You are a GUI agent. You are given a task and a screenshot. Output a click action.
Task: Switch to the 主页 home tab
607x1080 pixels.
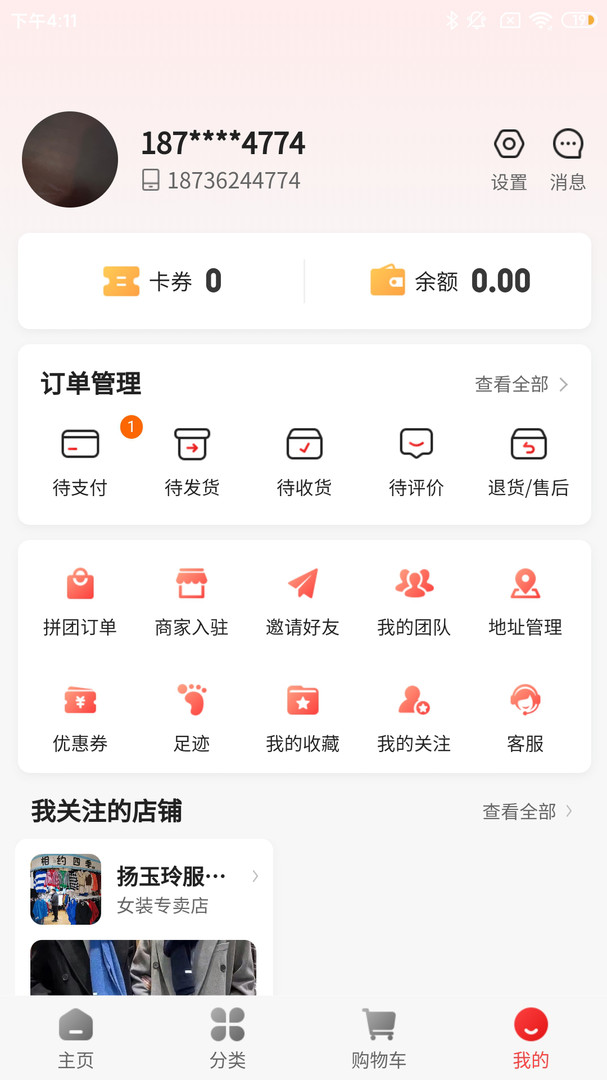click(76, 1038)
